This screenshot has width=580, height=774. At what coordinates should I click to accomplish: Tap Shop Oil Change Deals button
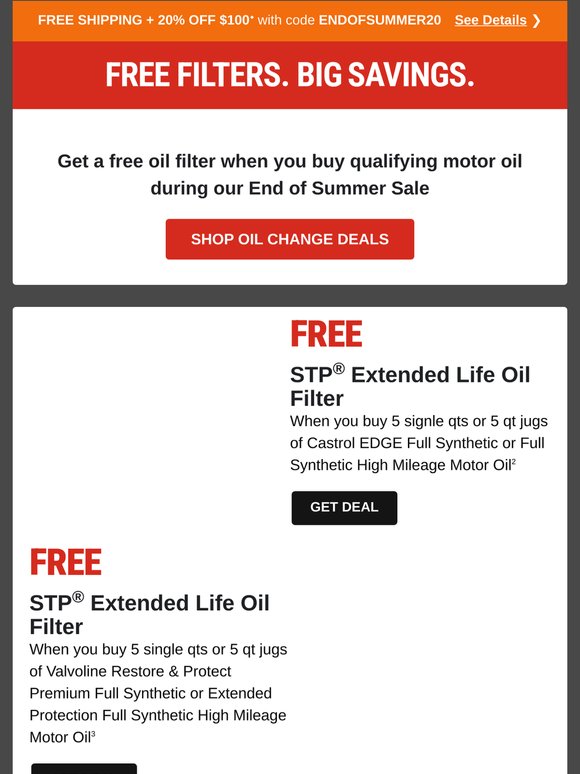point(290,239)
